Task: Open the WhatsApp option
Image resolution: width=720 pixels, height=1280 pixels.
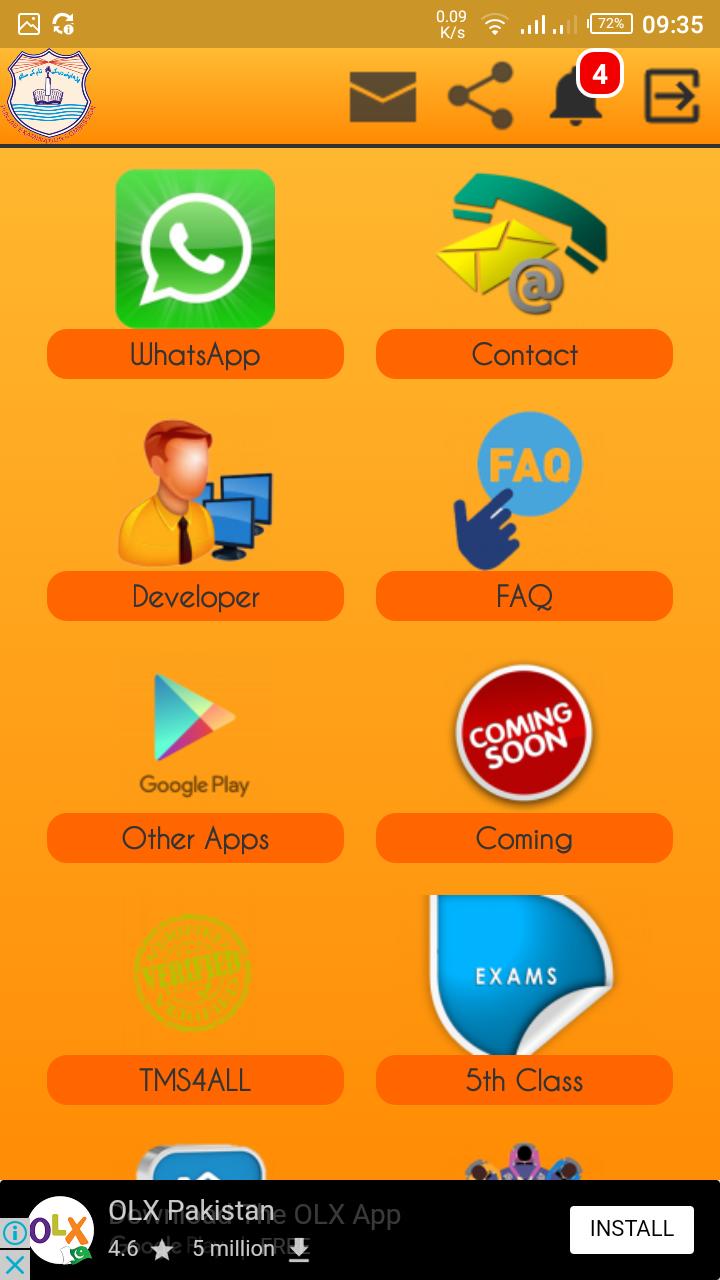Action: 195,354
